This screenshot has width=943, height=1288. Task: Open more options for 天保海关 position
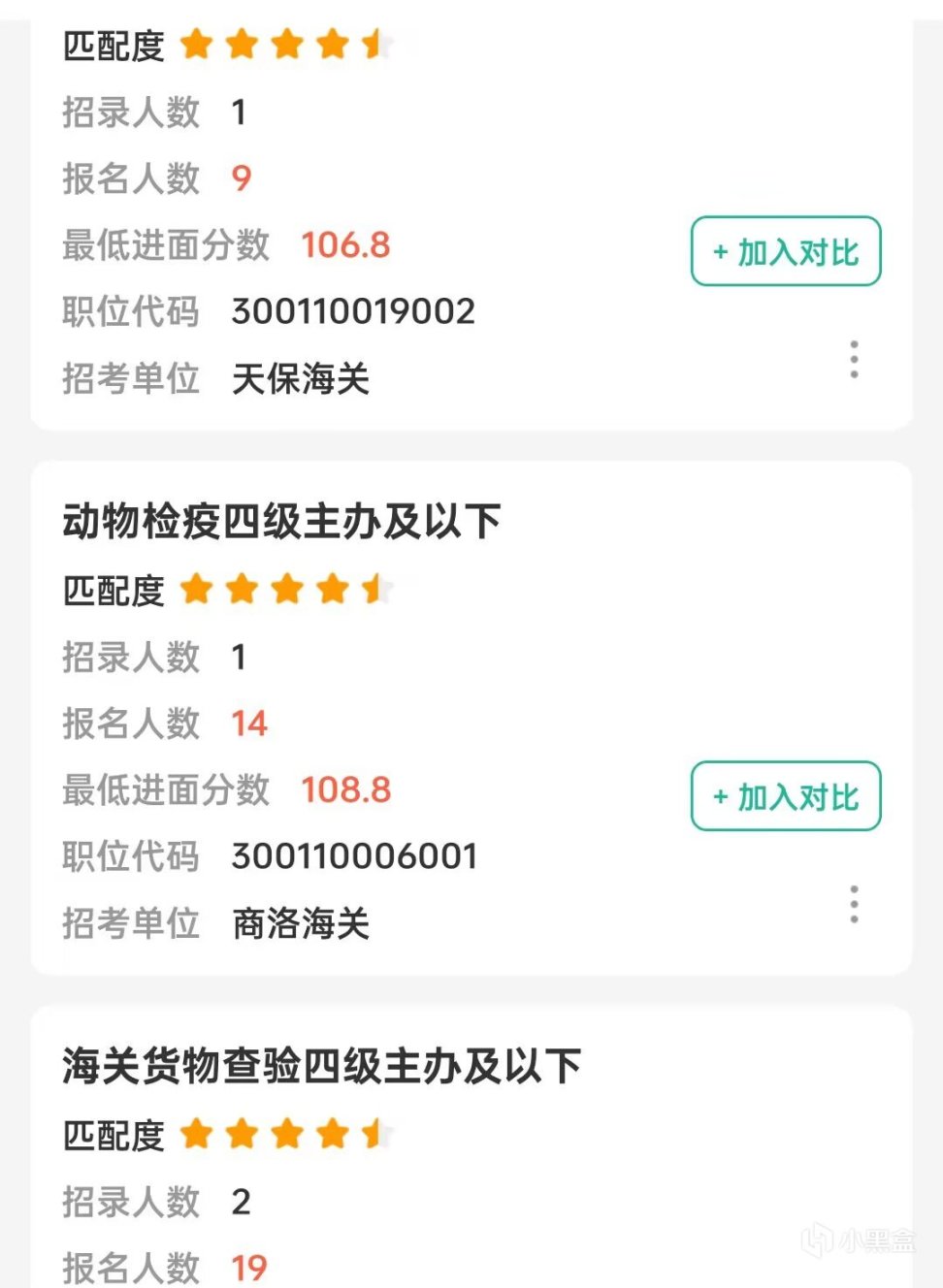[854, 360]
